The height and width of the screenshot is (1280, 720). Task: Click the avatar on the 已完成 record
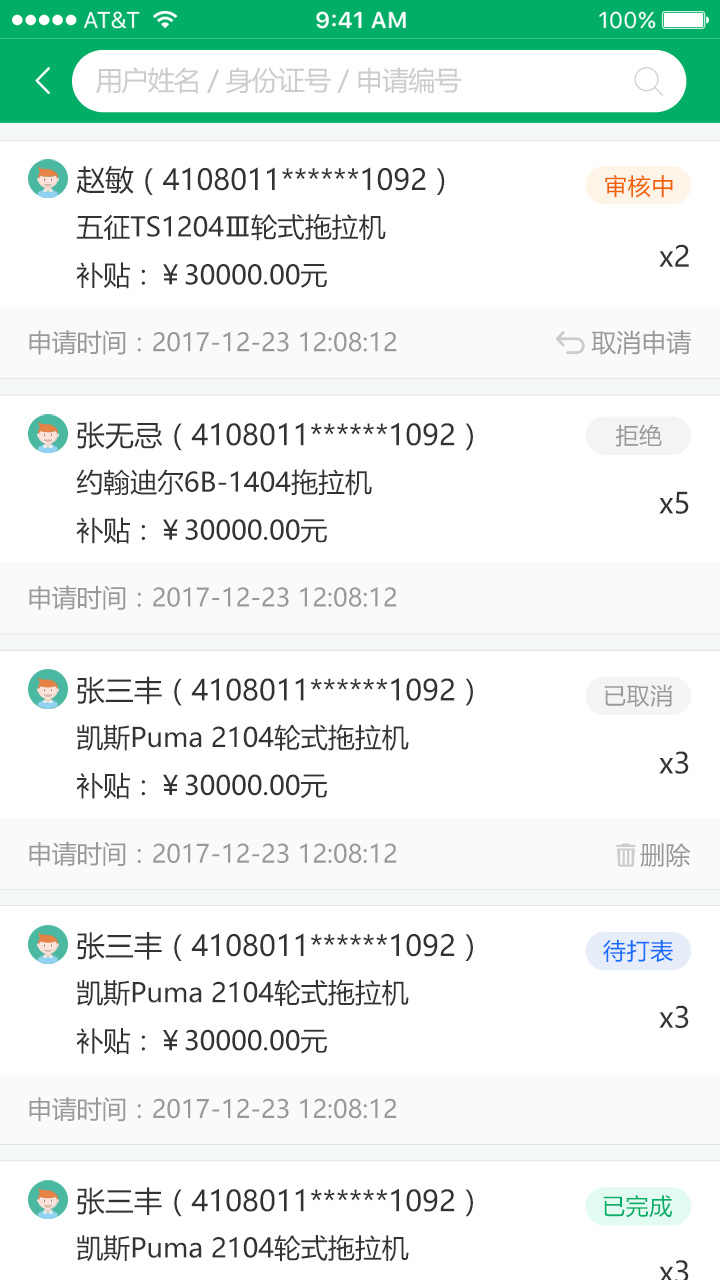[x=47, y=1200]
